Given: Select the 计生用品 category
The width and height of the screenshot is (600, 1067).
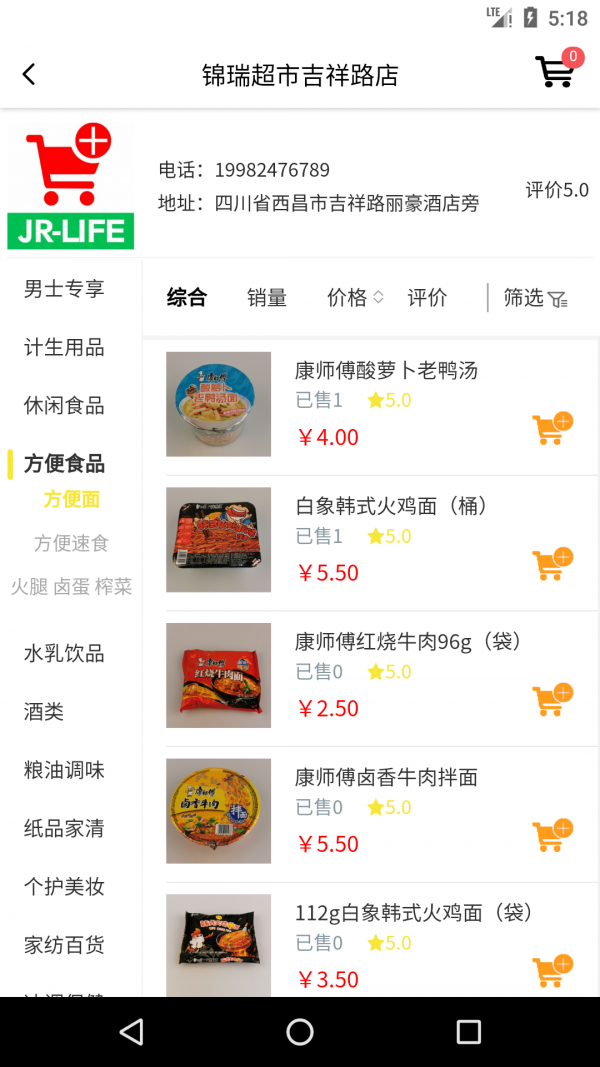Looking at the screenshot, I should pyautogui.click(x=64, y=347).
